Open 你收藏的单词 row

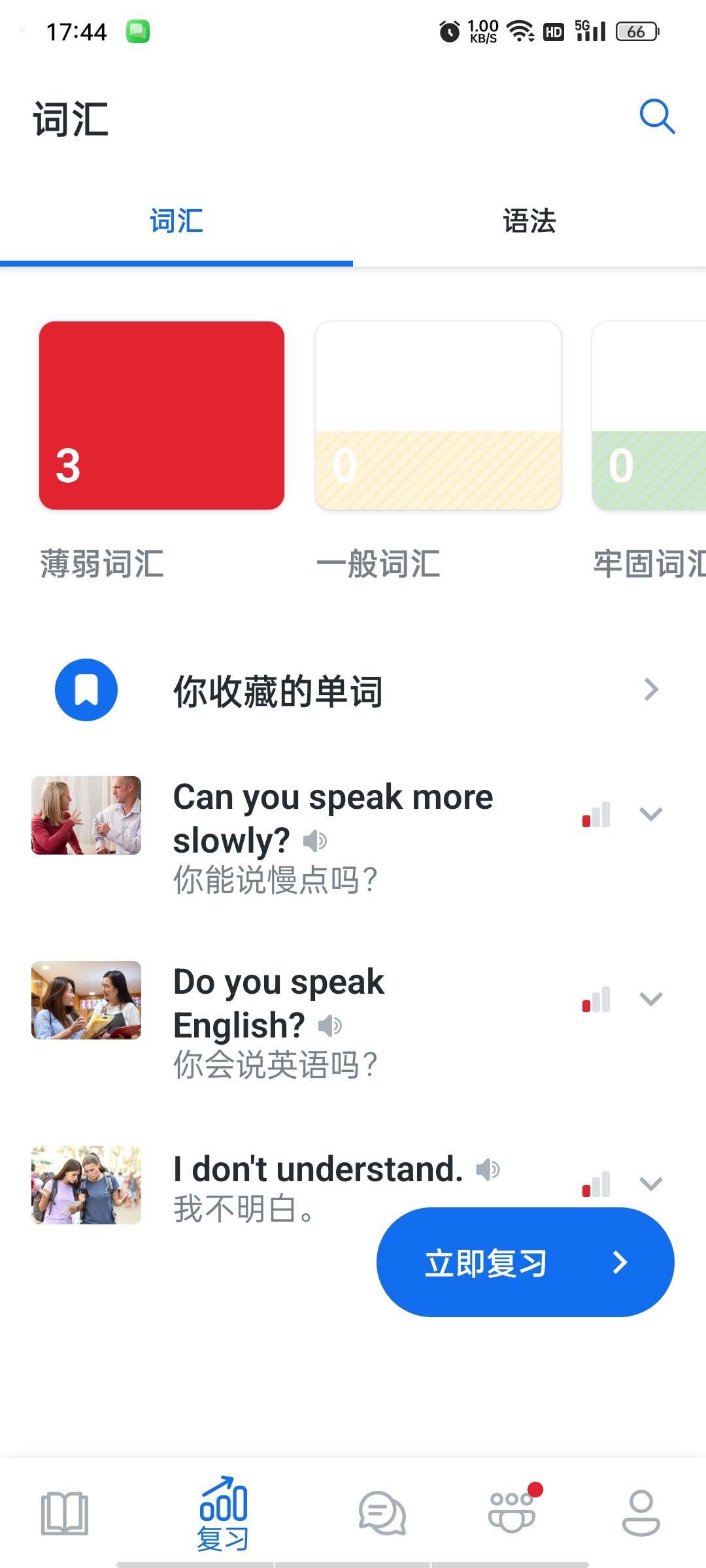tap(353, 690)
